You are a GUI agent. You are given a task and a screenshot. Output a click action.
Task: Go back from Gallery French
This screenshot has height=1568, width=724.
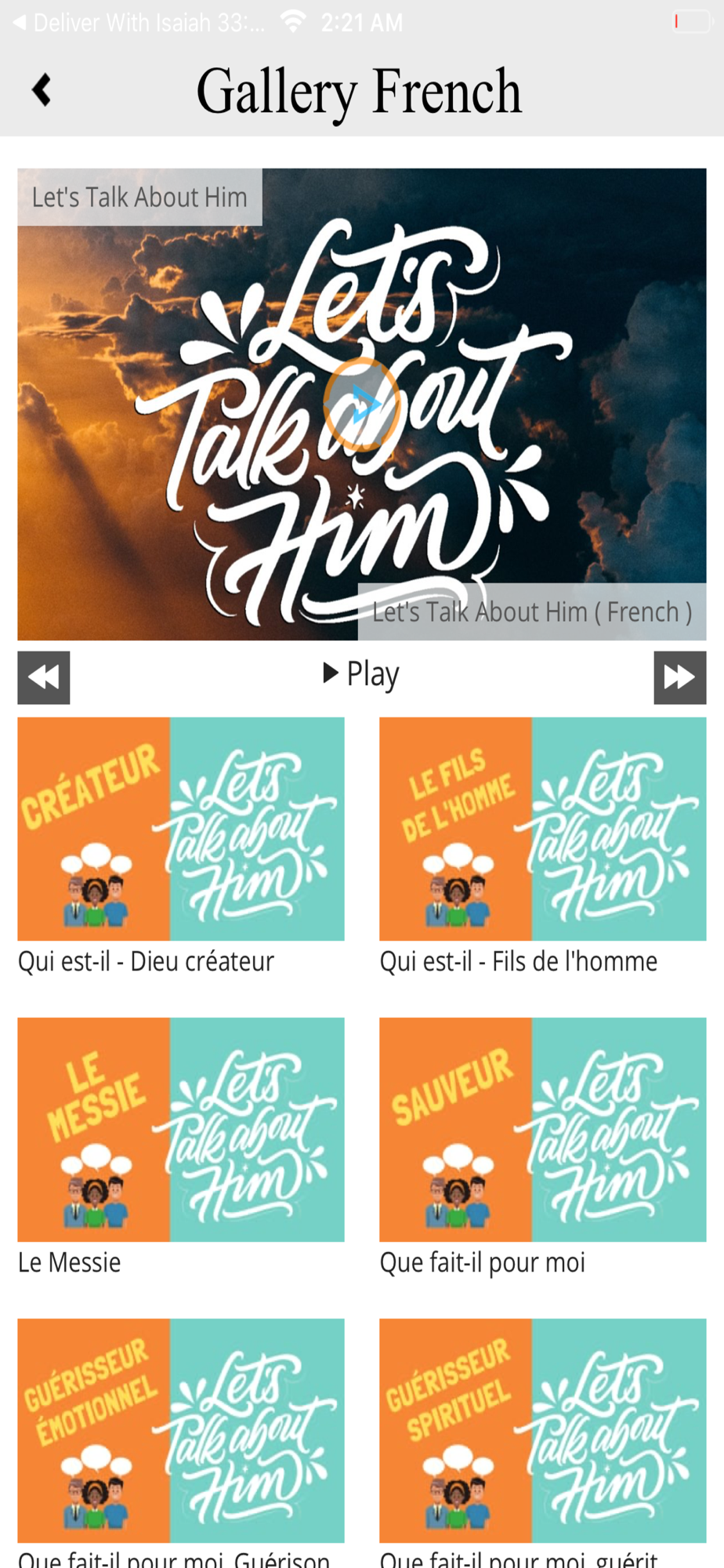tap(42, 90)
